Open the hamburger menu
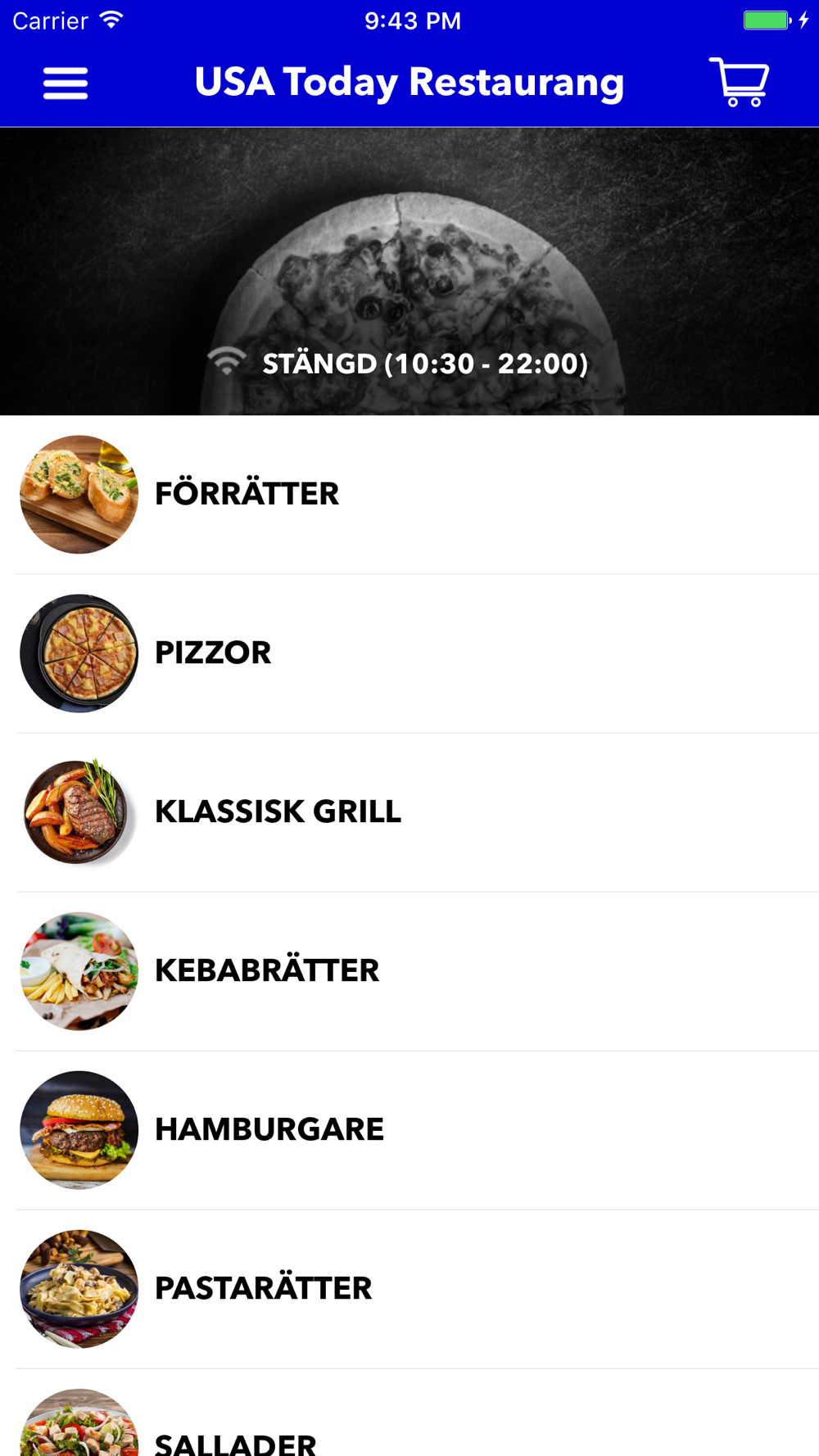This screenshot has height=1456, width=819. click(66, 84)
